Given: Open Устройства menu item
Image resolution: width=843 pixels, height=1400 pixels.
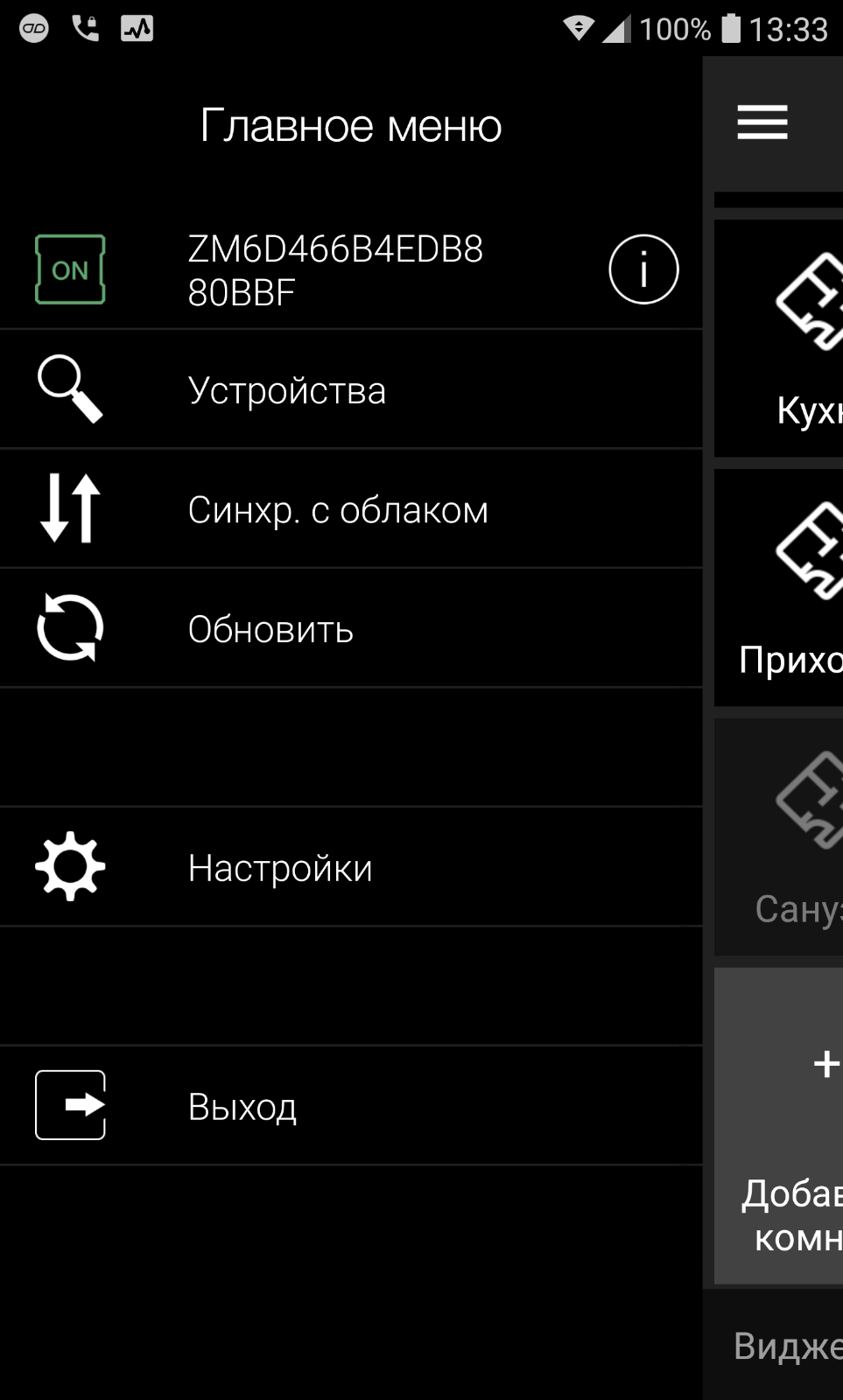Looking at the screenshot, I should point(350,390).
